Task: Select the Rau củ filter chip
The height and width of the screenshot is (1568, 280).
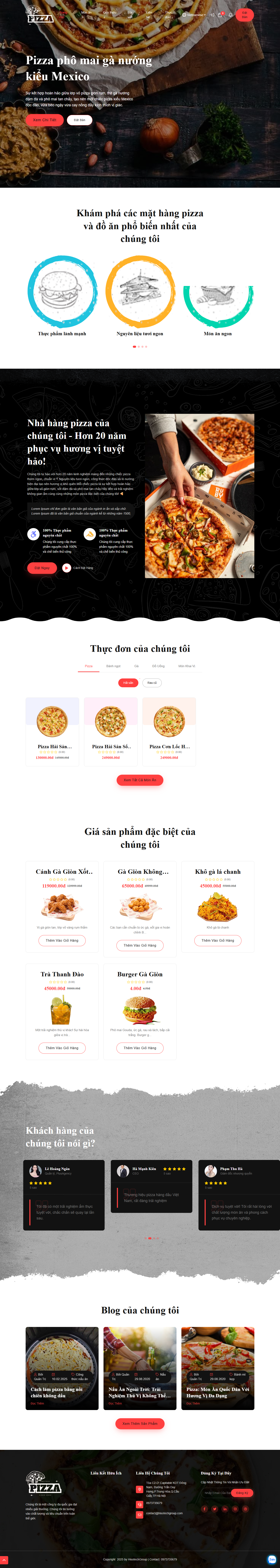Action: (151, 683)
